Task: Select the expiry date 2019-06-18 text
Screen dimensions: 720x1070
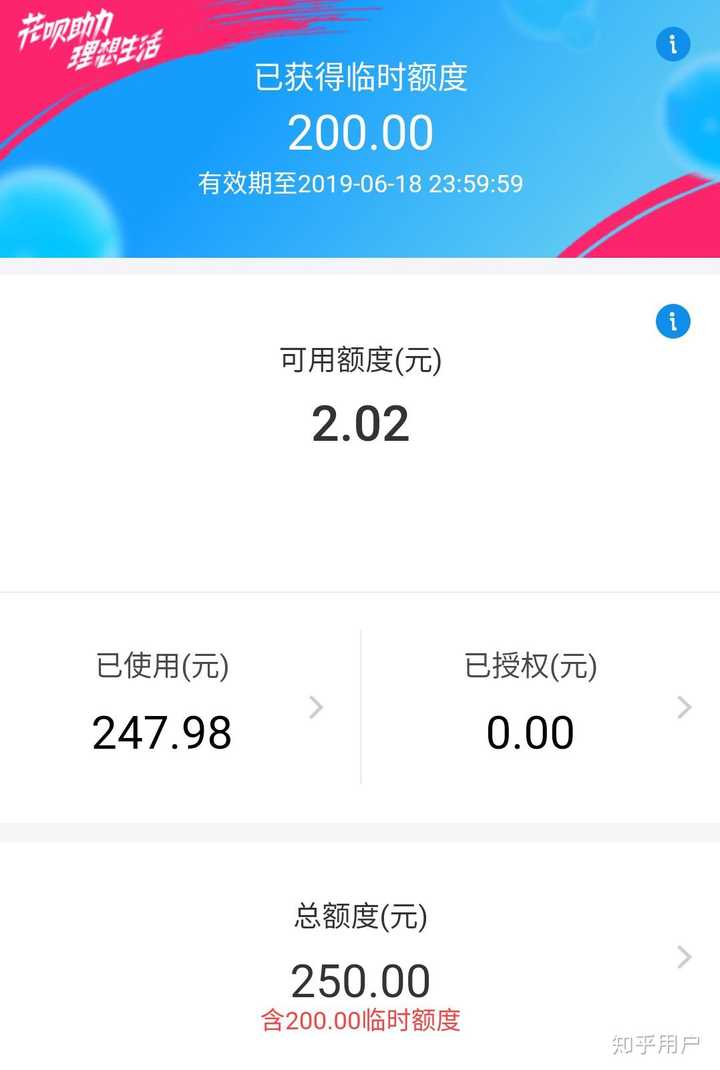Action: (360, 184)
